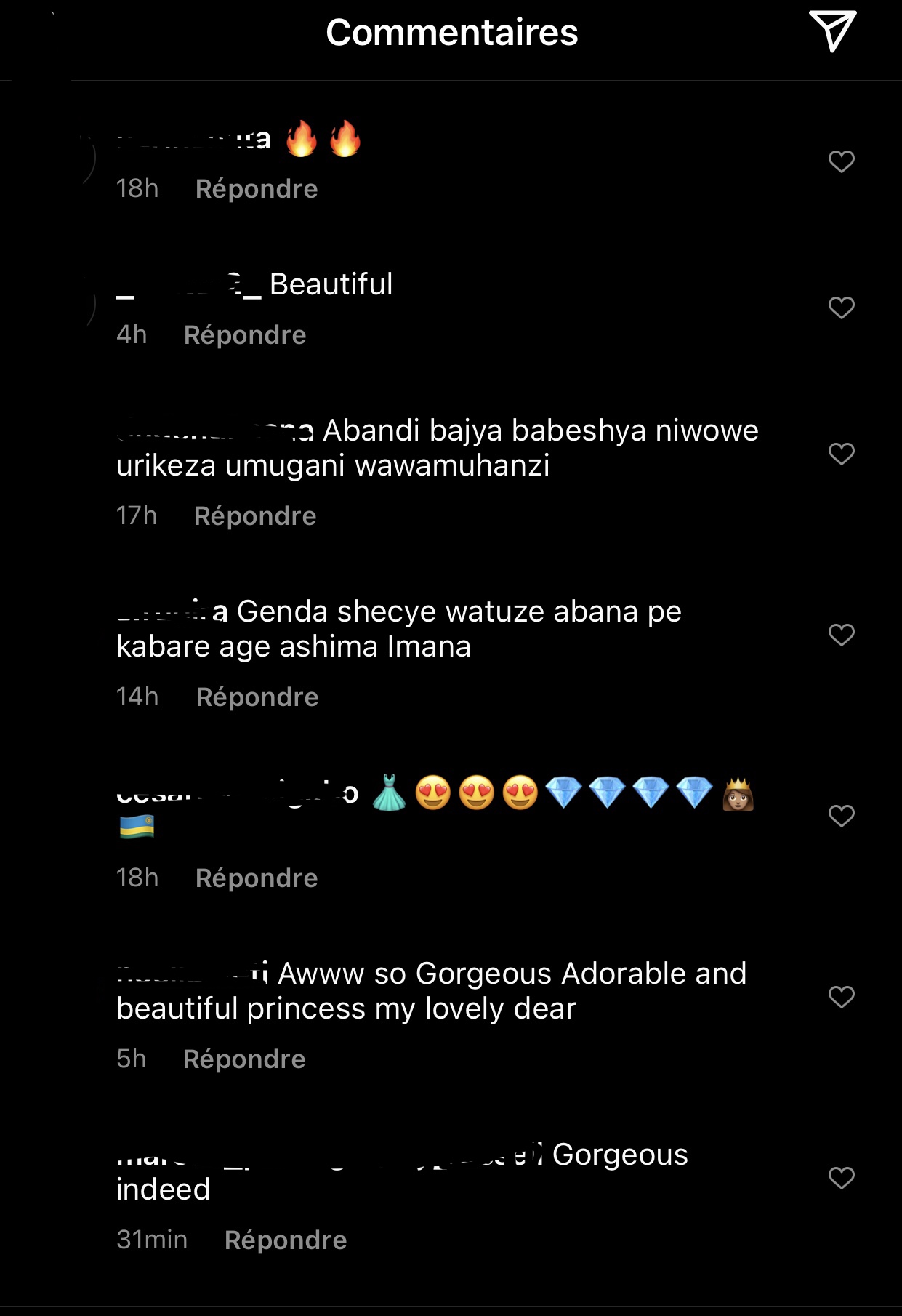Viewport: 902px width, 1316px height.
Task: Reply to the 'Abandi bajya babeshya' comment
Action: 255,516
